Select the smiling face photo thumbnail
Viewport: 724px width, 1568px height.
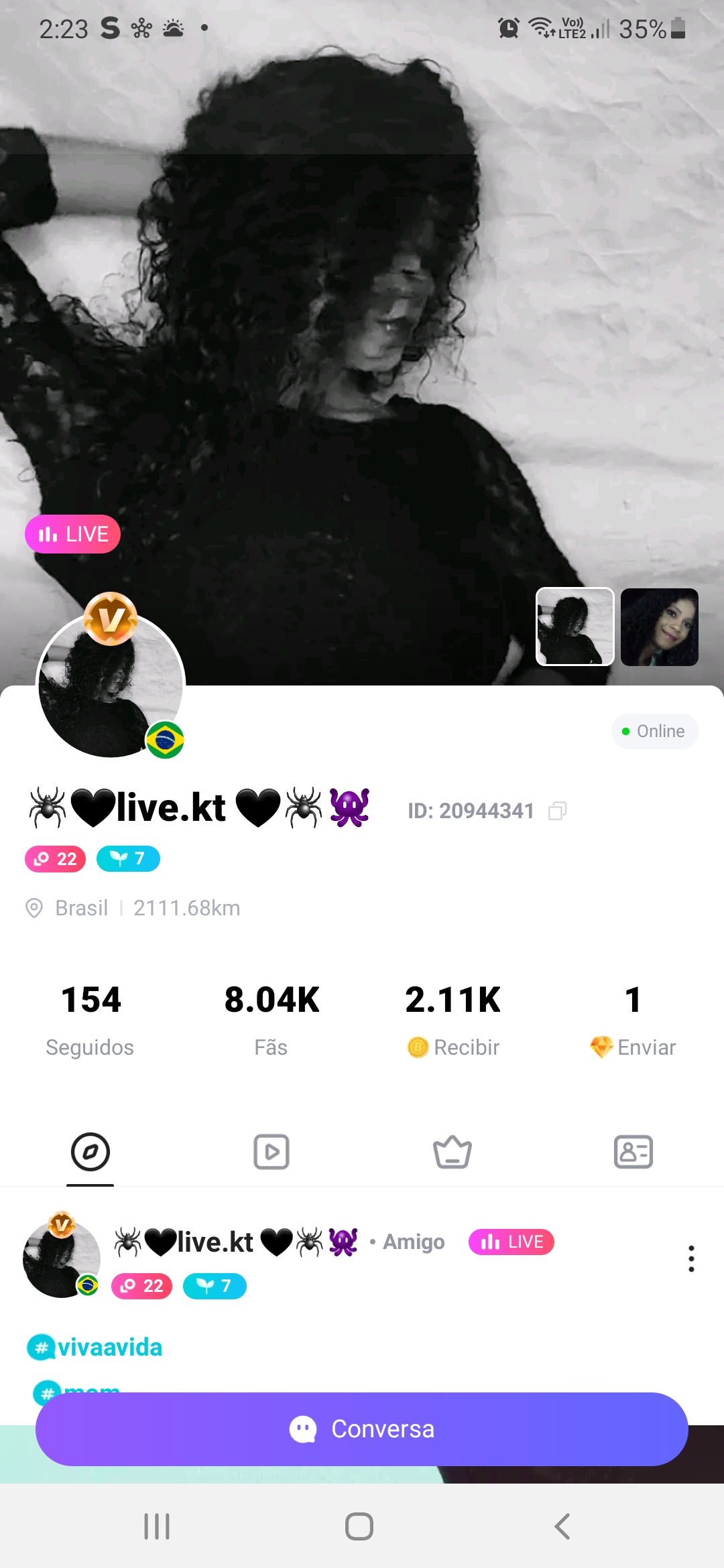659,627
